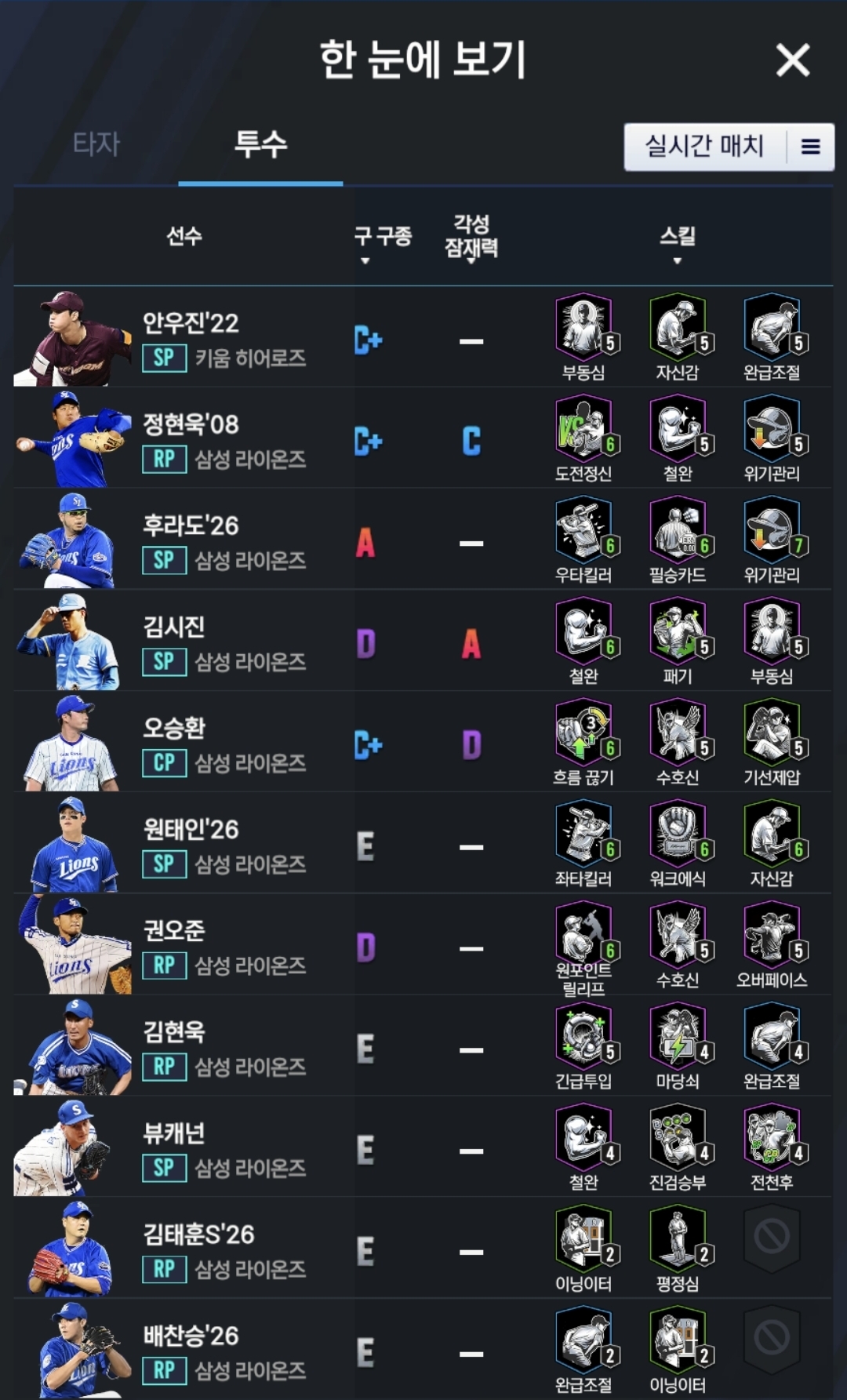View starter 뷰캐넌 details
Image resolution: width=847 pixels, height=1400 pixels.
(188, 1148)
